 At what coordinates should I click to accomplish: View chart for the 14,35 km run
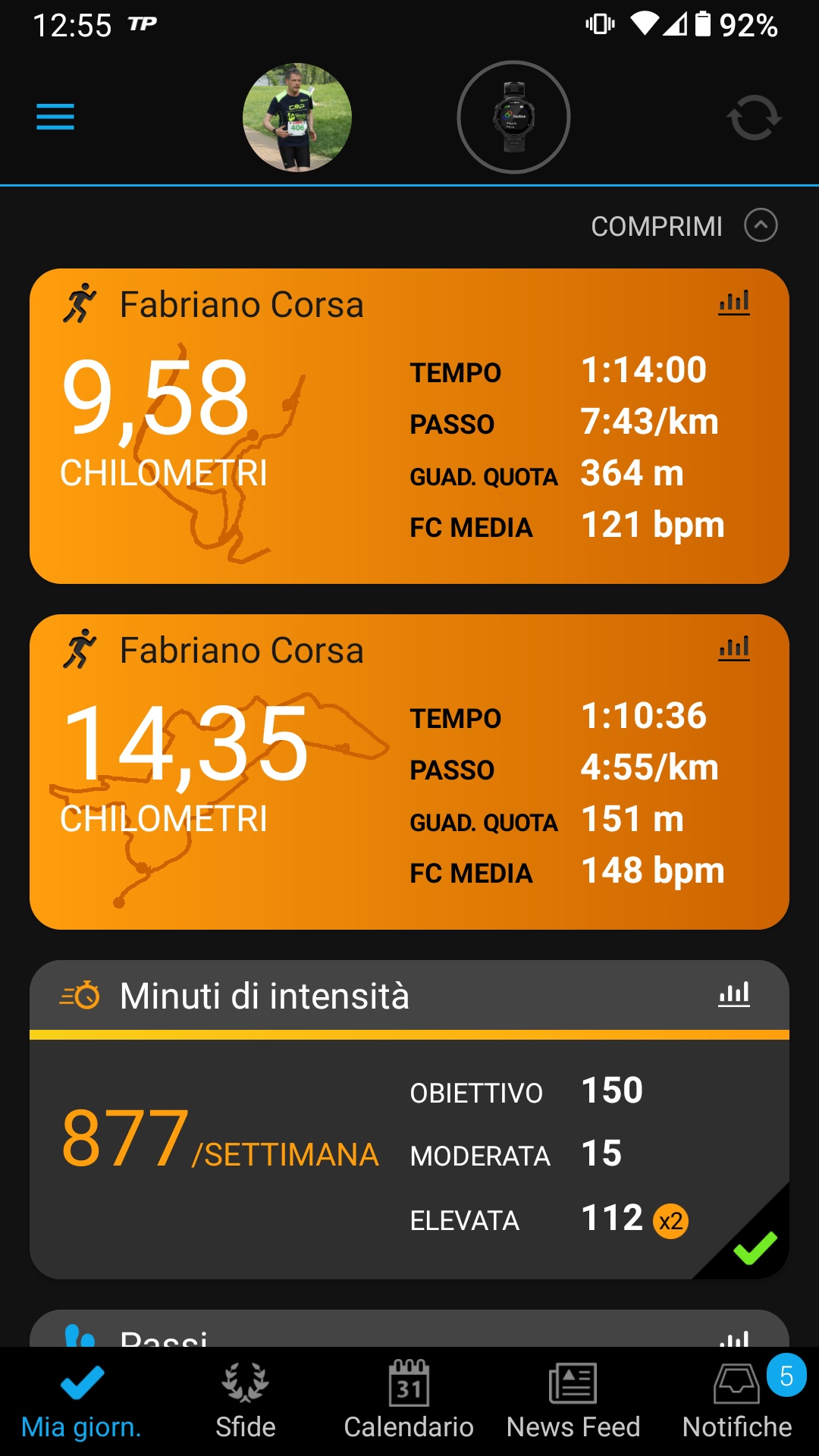(734, 648)
